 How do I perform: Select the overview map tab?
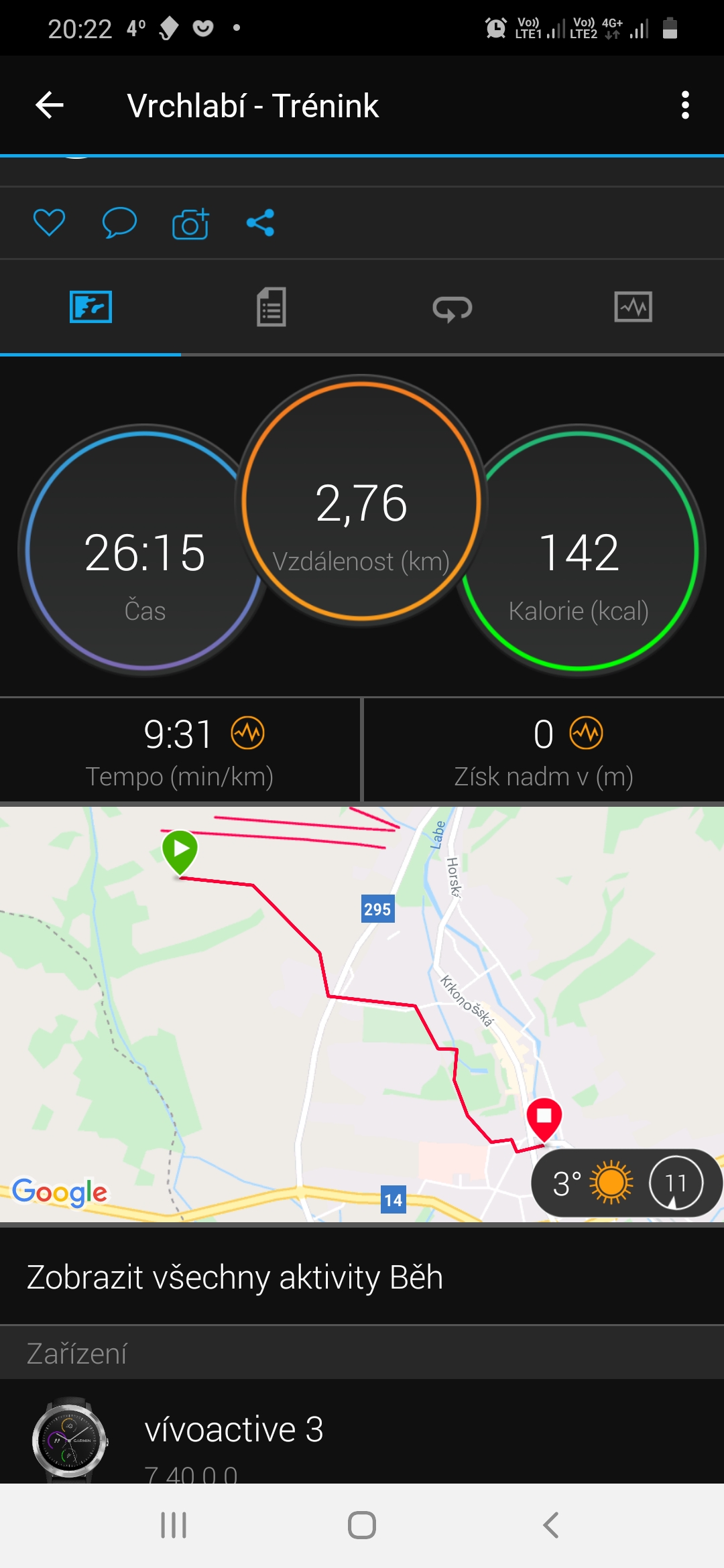pyautogui.click(x=90, y=308)
